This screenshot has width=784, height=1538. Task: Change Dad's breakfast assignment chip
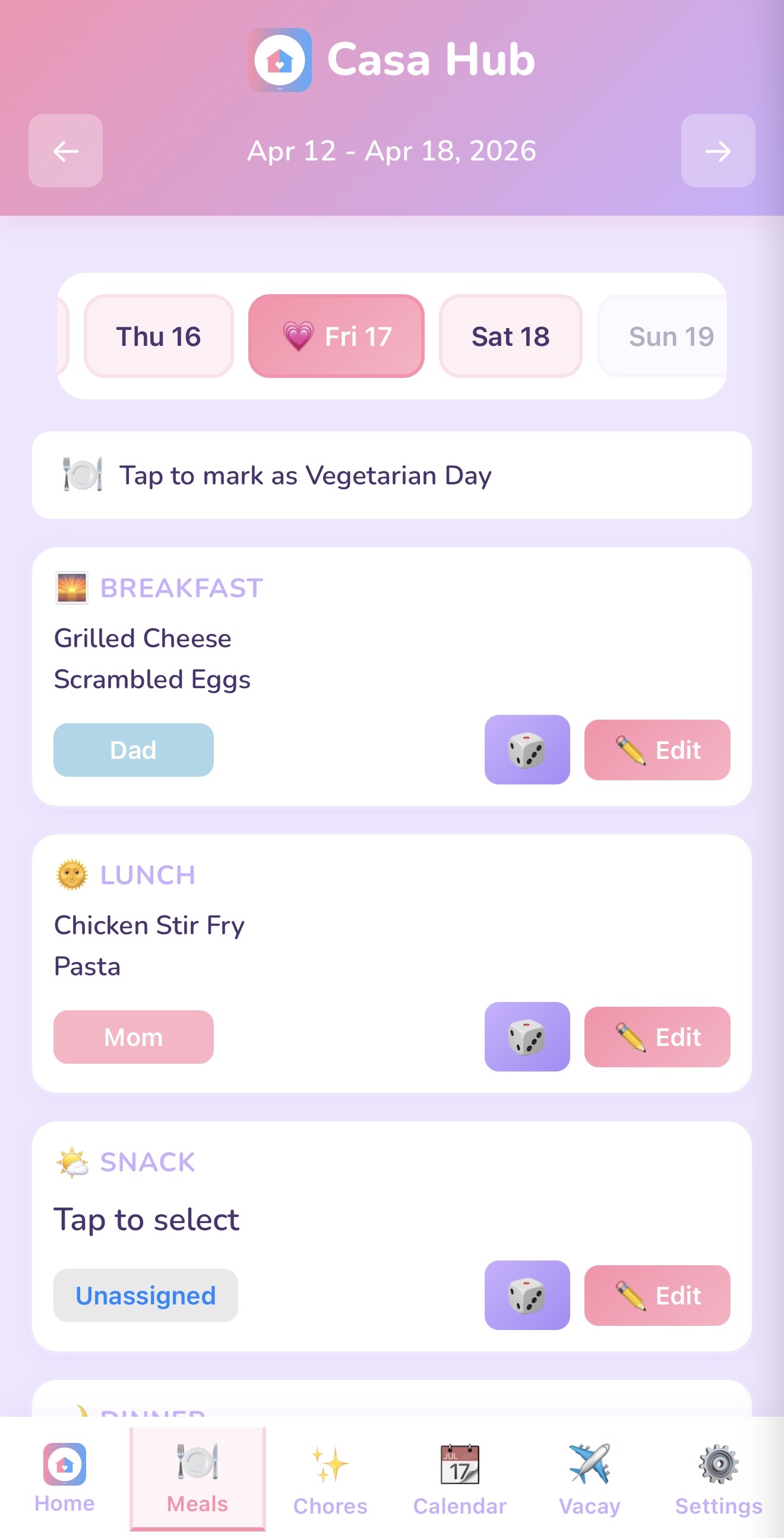132,750
